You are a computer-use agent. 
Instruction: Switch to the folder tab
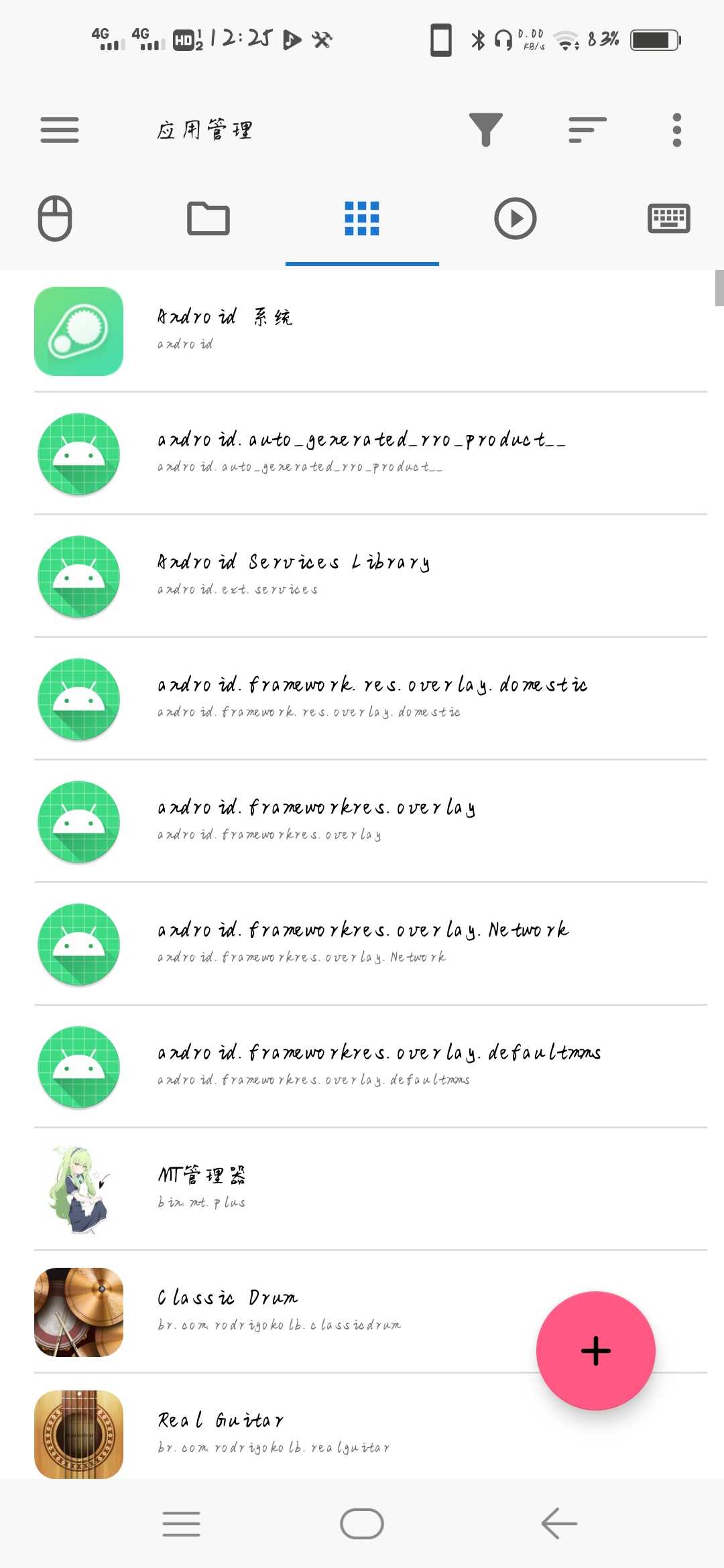[x=208, y=218]
